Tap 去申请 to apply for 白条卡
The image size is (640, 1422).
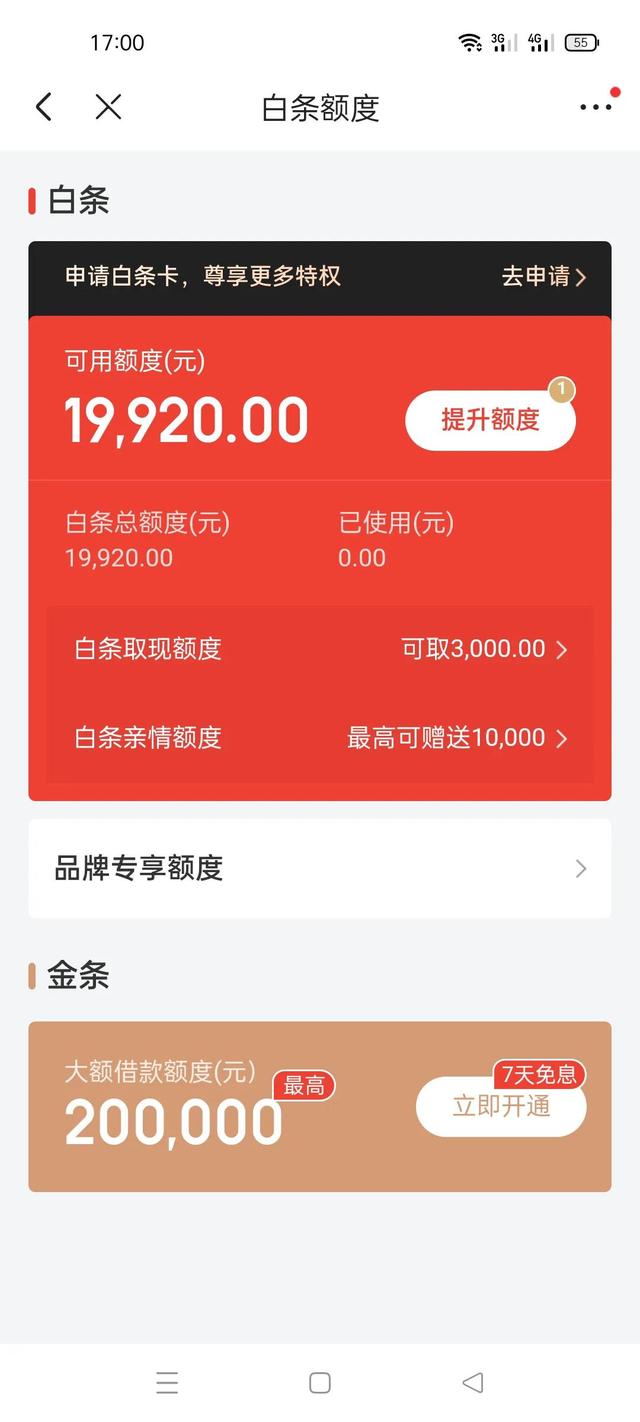pyautogui.click(x=543, y=277)
